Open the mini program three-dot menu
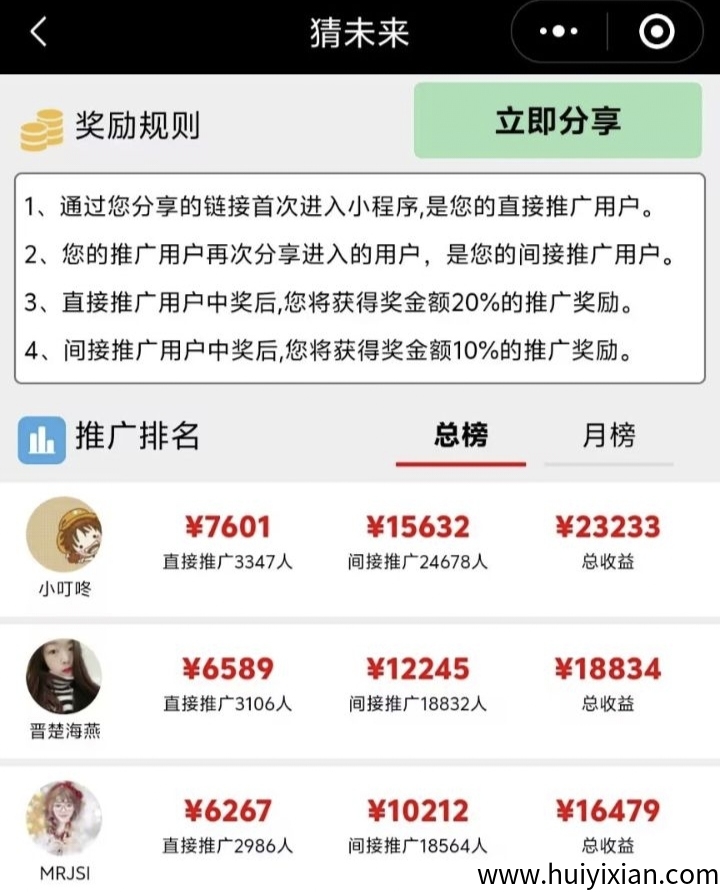 click(x=559, y=32)
